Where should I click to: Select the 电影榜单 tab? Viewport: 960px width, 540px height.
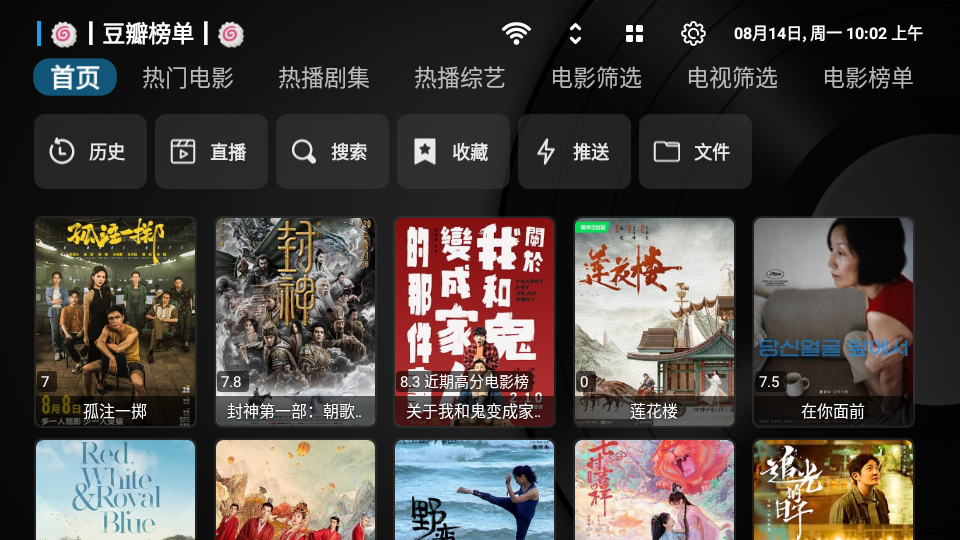pyautogui.click(x=868, y=78)
